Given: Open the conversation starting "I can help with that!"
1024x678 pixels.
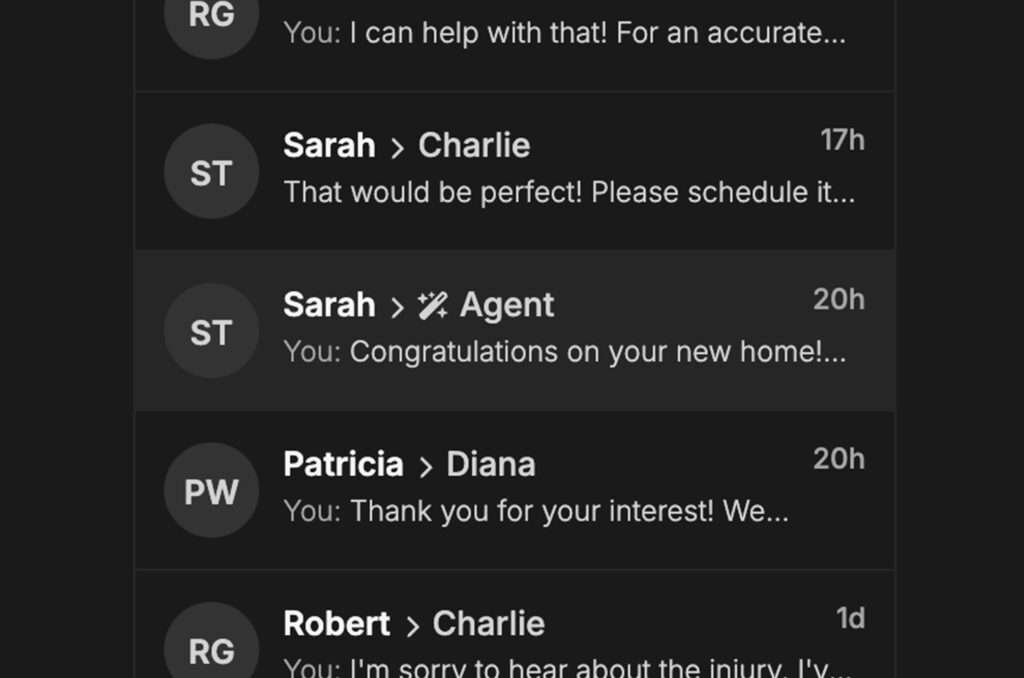Looking at the screenshot, I should (x=563, y=34).
